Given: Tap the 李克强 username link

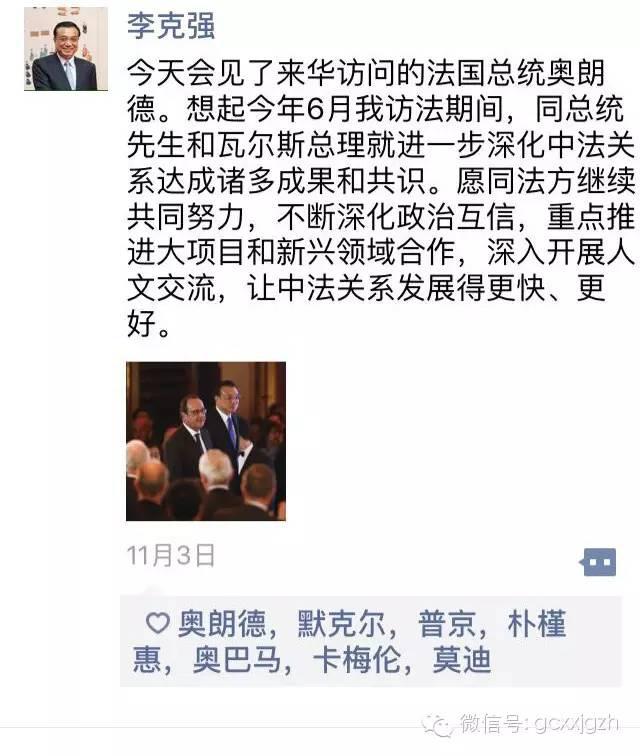Looking at the screenshot, I should (x=171, y=24).
